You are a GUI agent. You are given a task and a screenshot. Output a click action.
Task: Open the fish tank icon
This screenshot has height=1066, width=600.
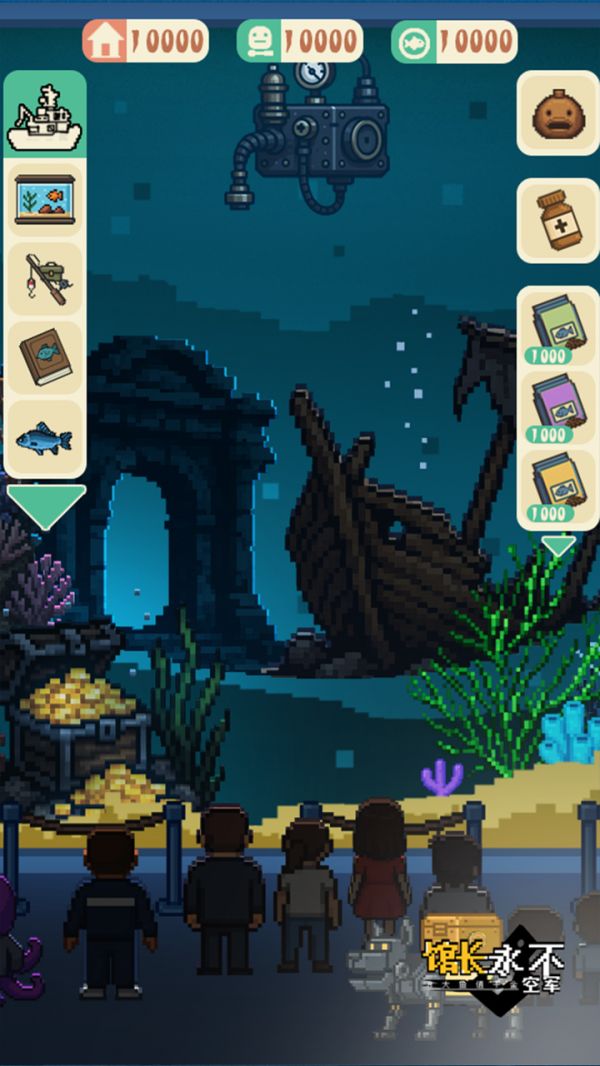[x=45, y=200]
